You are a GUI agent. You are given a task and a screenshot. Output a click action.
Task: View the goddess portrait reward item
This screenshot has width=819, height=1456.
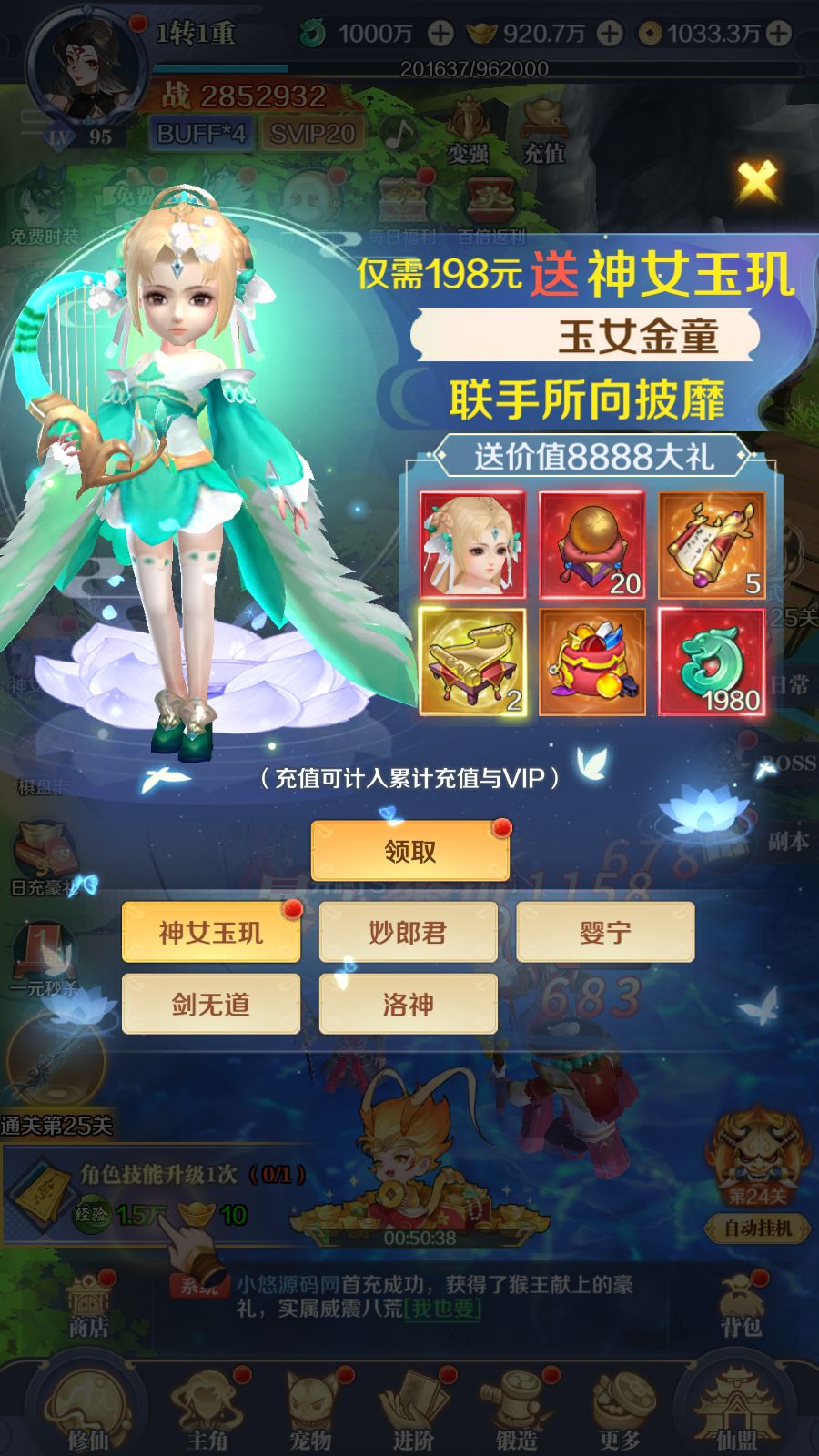471,544
